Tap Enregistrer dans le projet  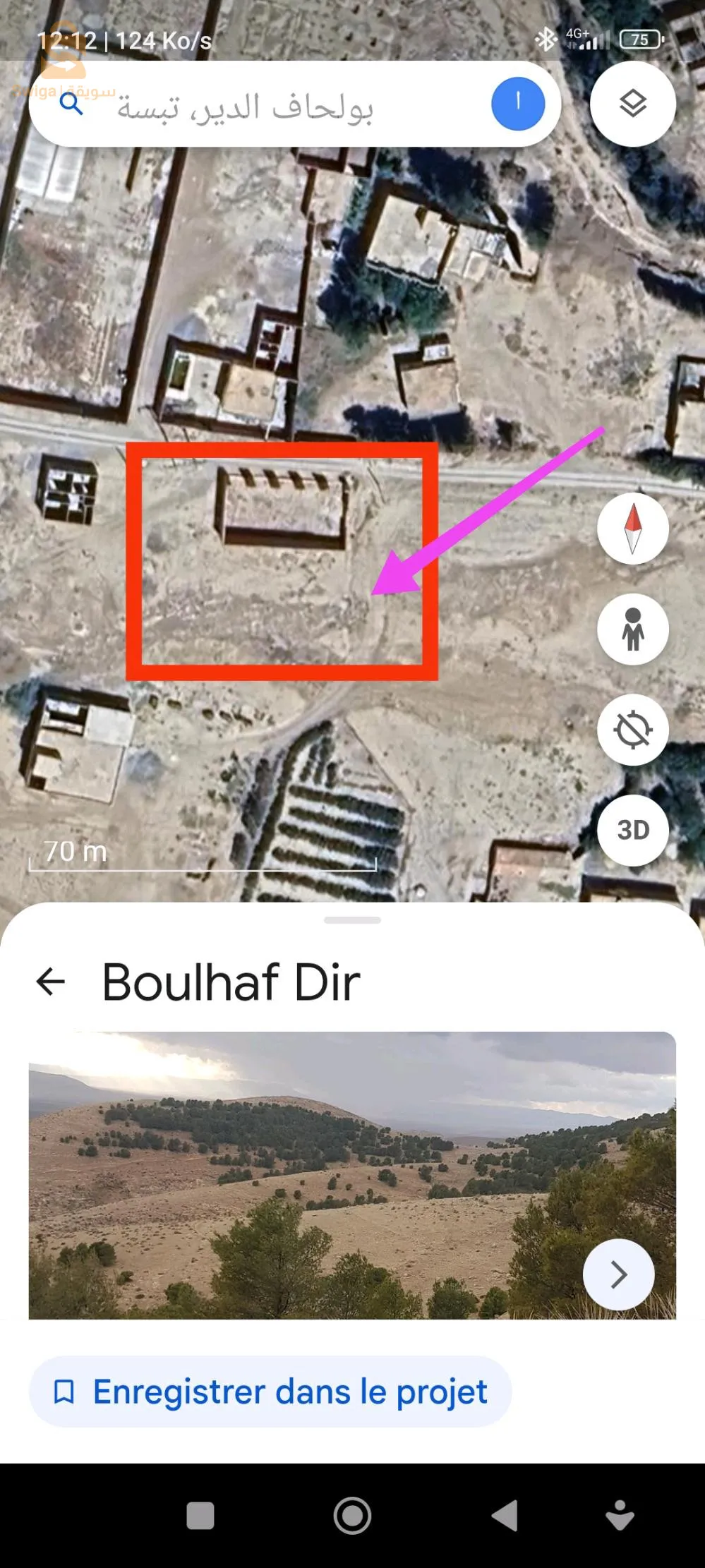(270, 1392)
